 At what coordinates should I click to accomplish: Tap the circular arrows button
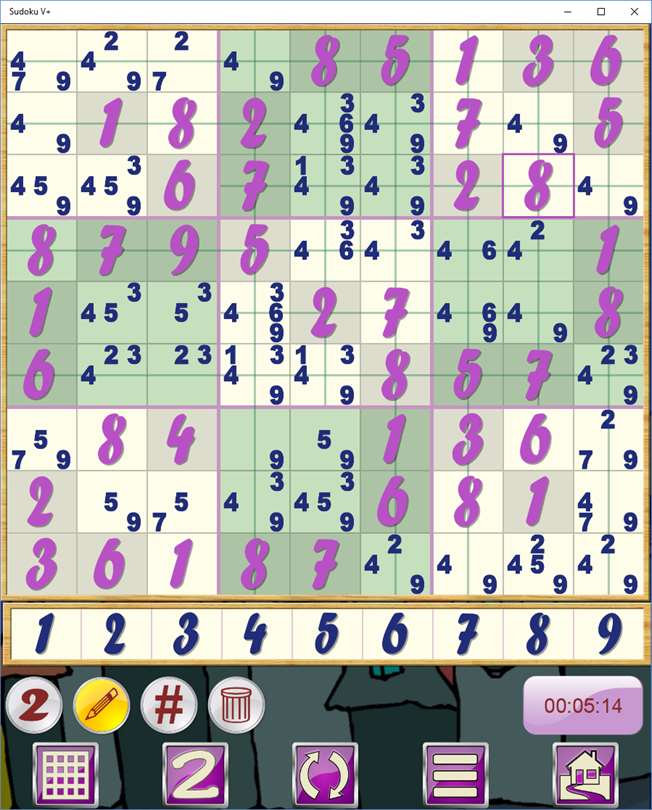(x=325, y=774)
